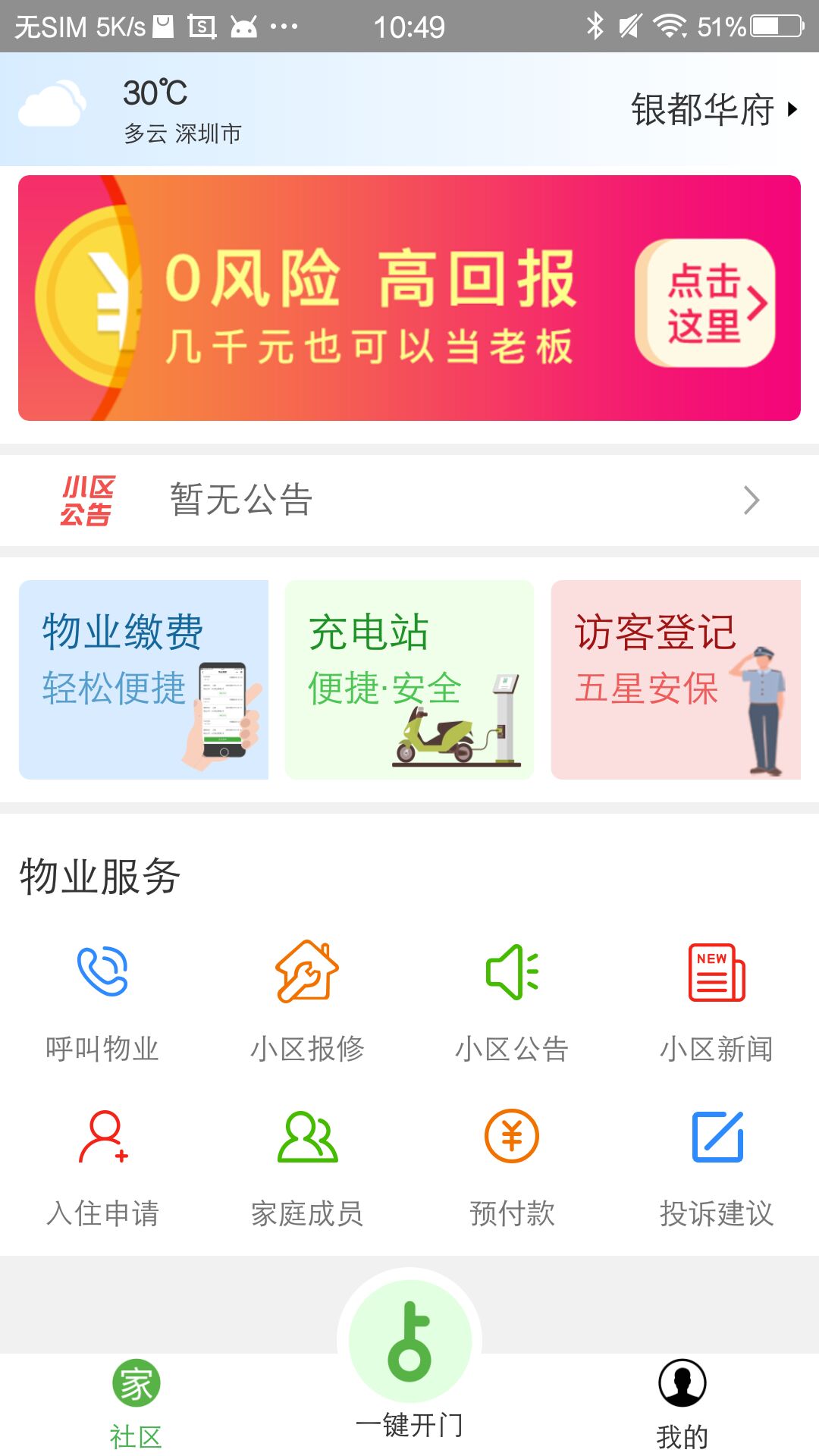Switch to the 社区 tab
819x1456 pixels.
136,1403
